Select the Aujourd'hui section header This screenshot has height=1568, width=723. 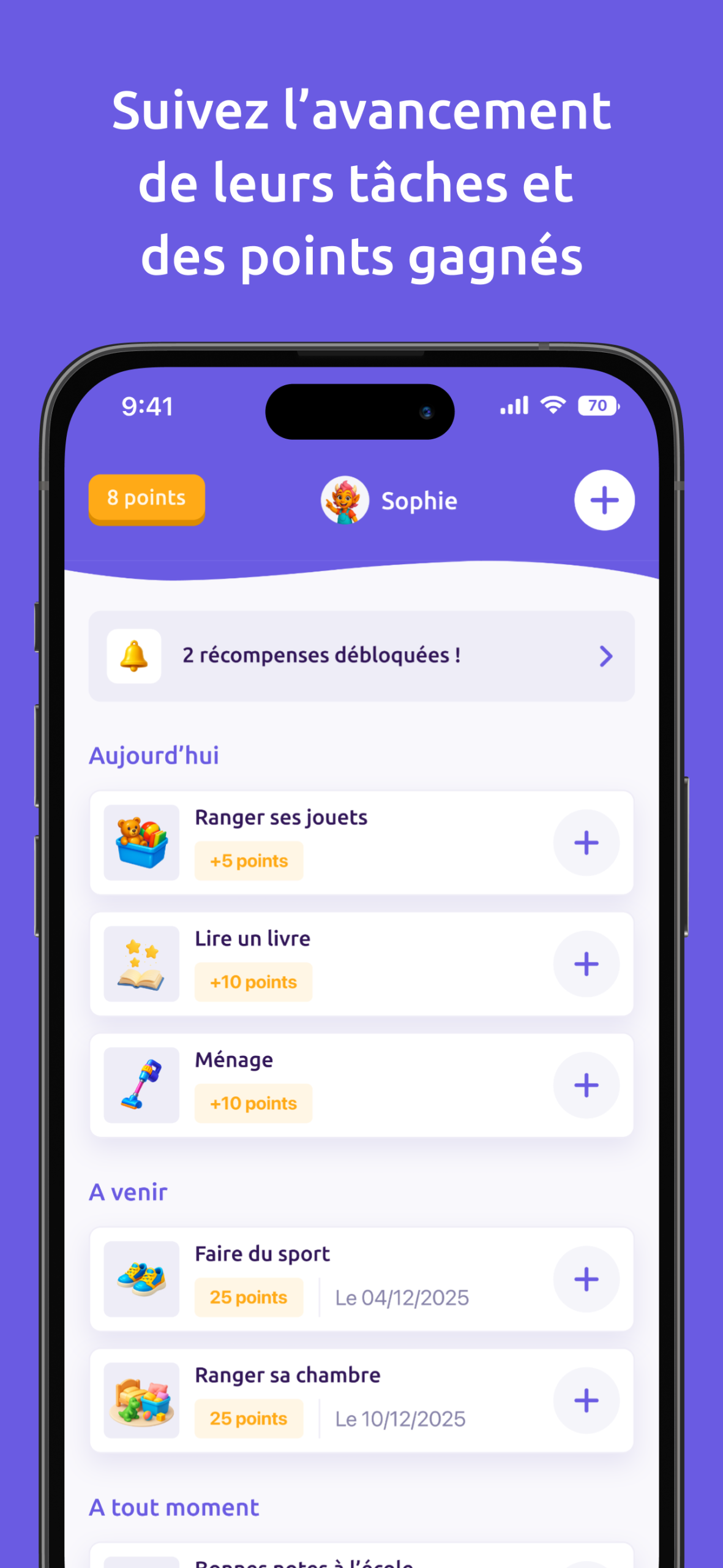coord(154,755)
